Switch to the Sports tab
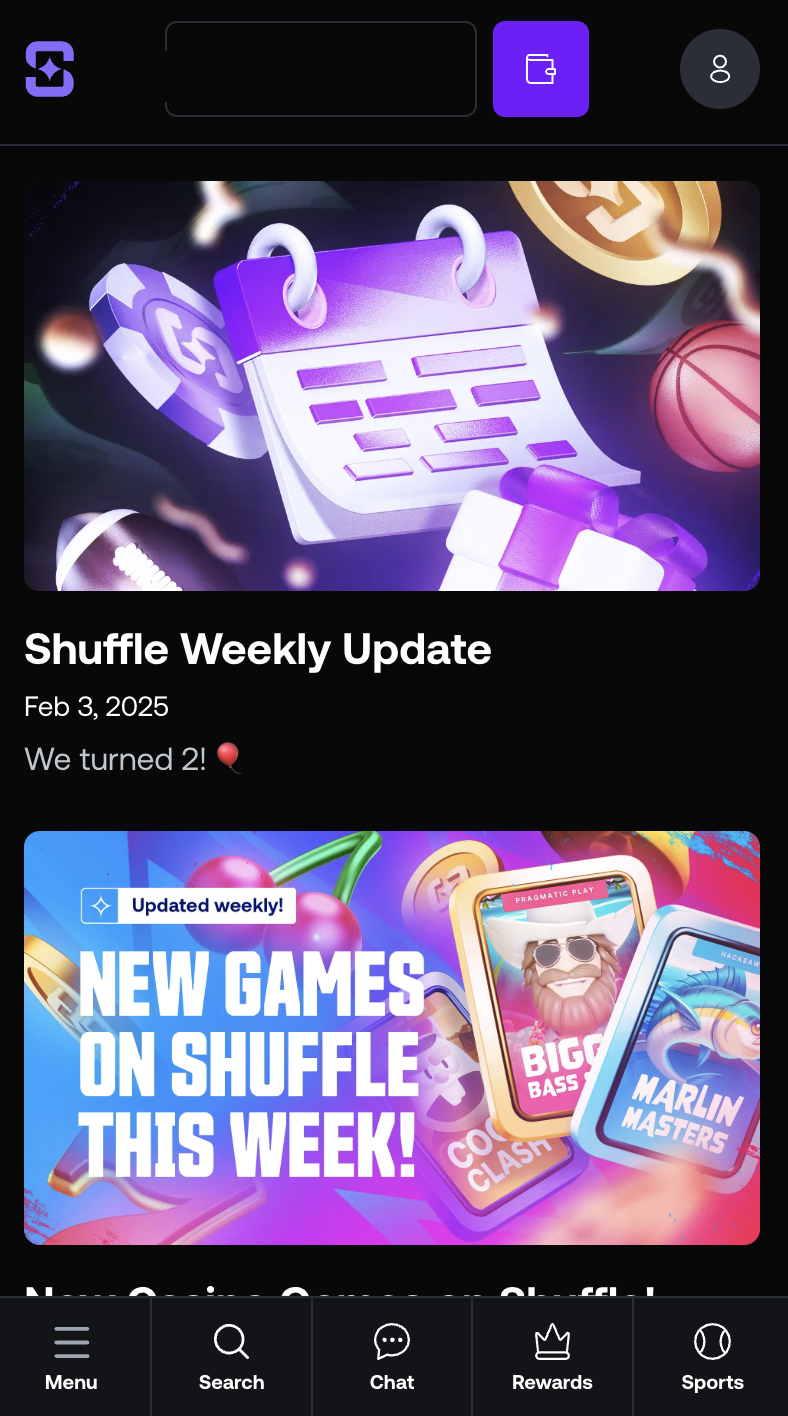This screenshot has height=1416, width=788. pyautogui.click(x=712, y=1357)
